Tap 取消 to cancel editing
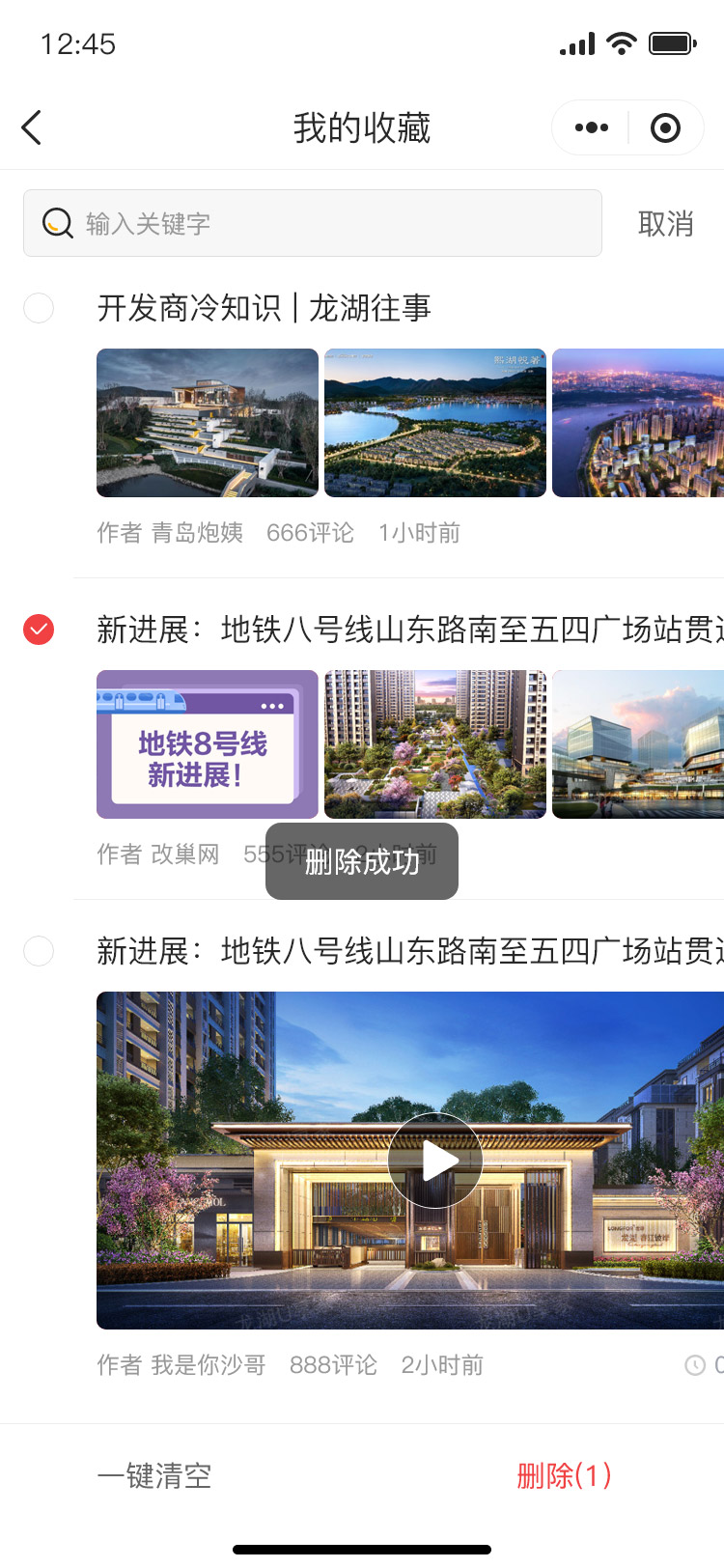 tap(666, 224)
